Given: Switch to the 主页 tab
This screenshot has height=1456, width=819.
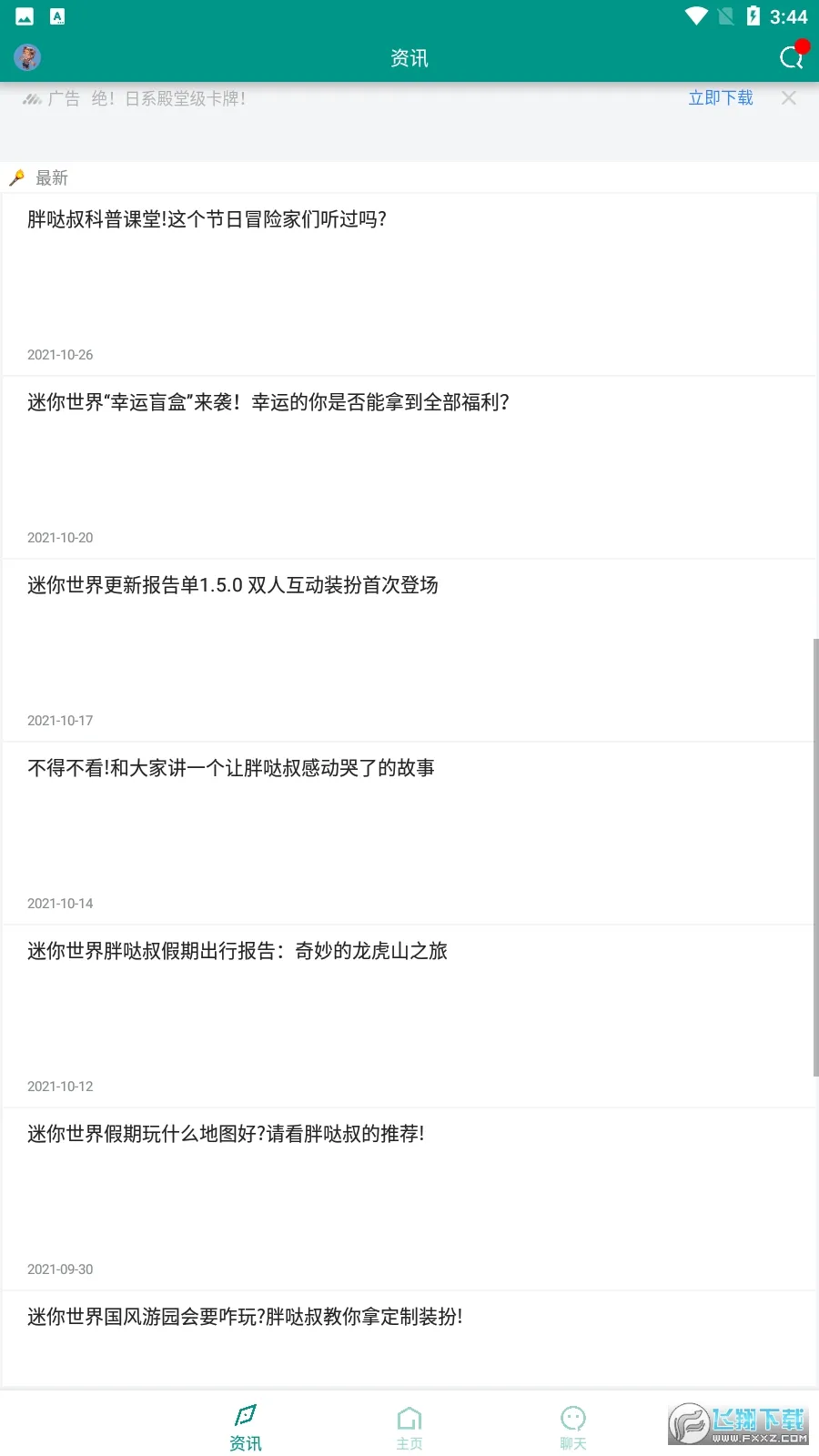Looking at the screenshot, I should [409, 1427].
